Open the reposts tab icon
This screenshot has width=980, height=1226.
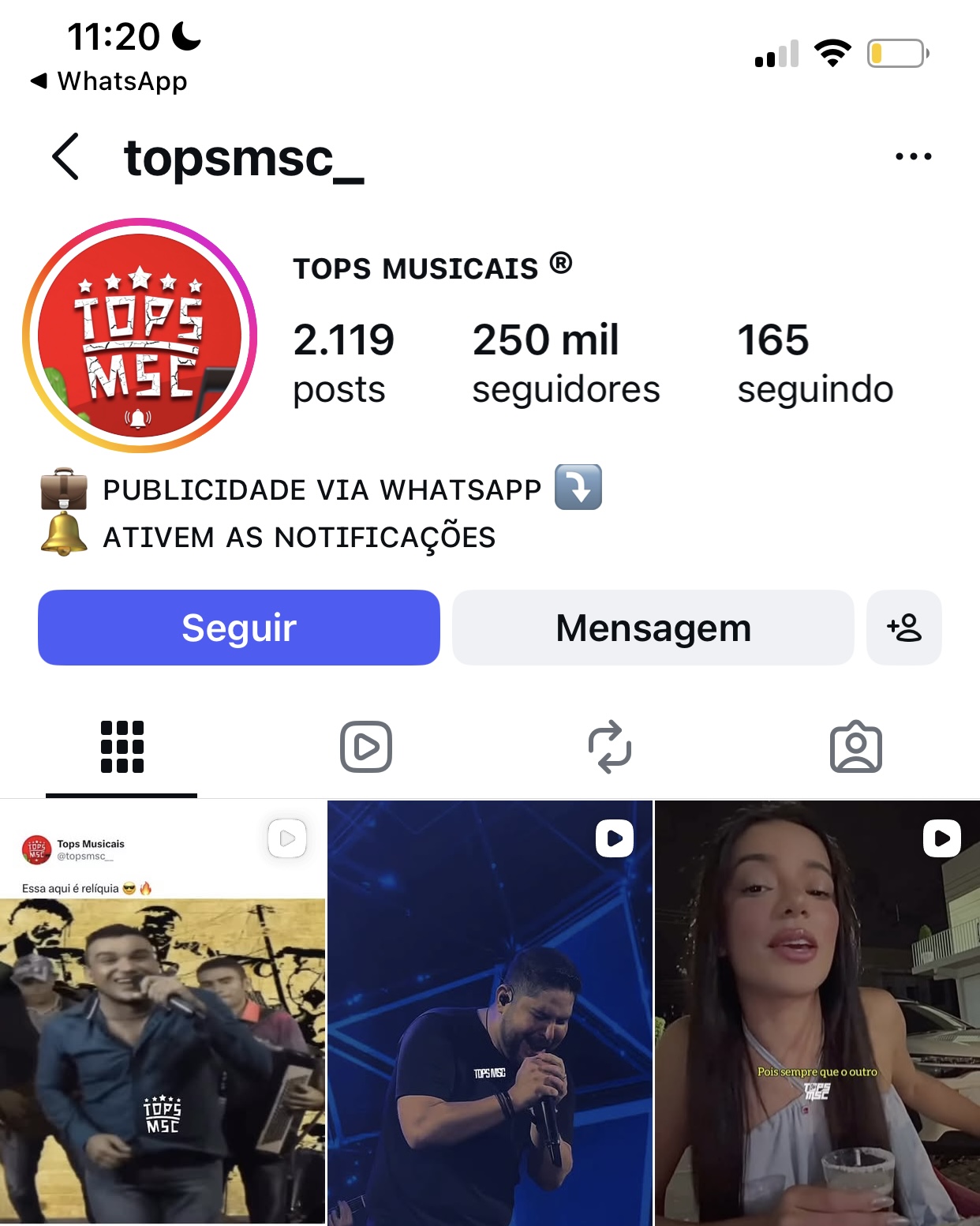pyautogui.click(x=610, y=747)
